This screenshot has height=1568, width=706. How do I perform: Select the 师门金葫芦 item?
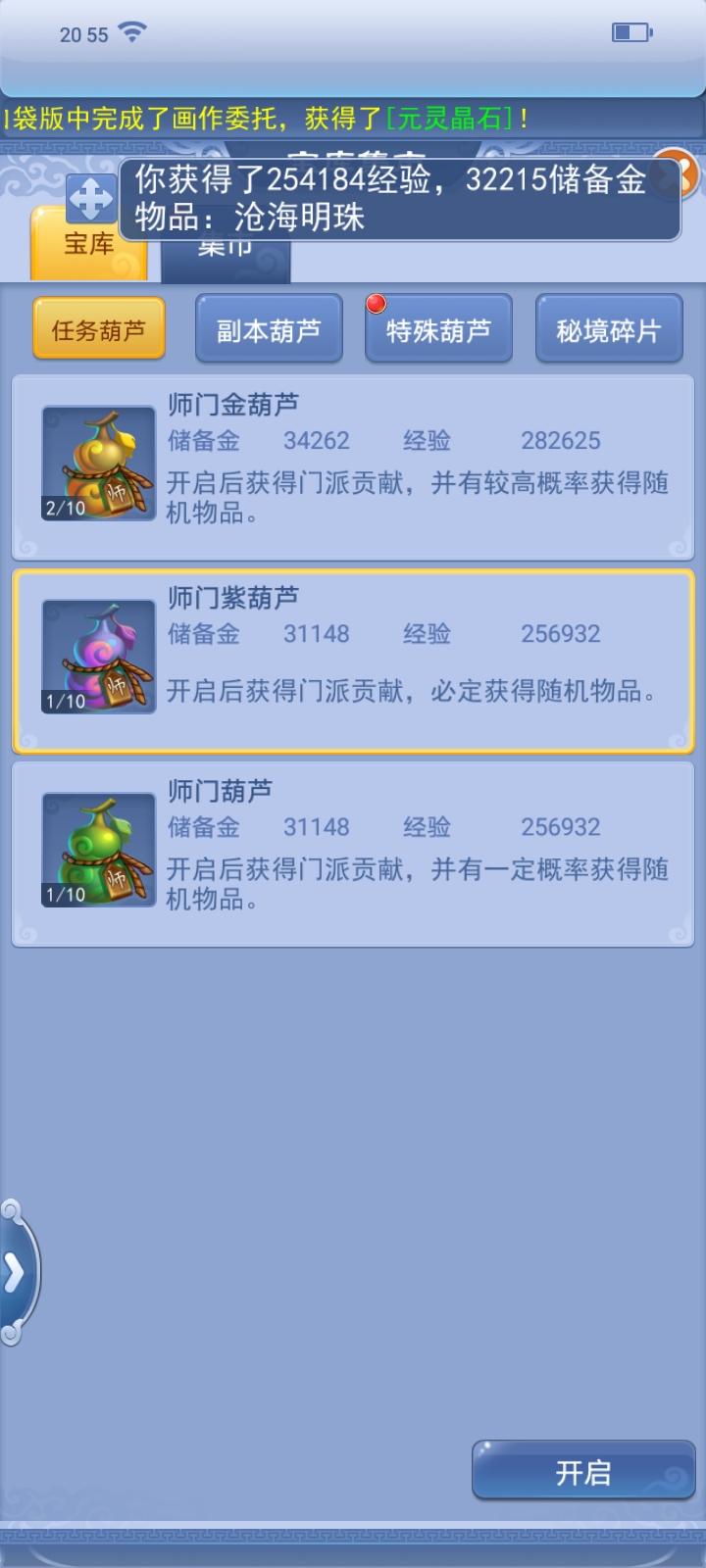point(353,467)
